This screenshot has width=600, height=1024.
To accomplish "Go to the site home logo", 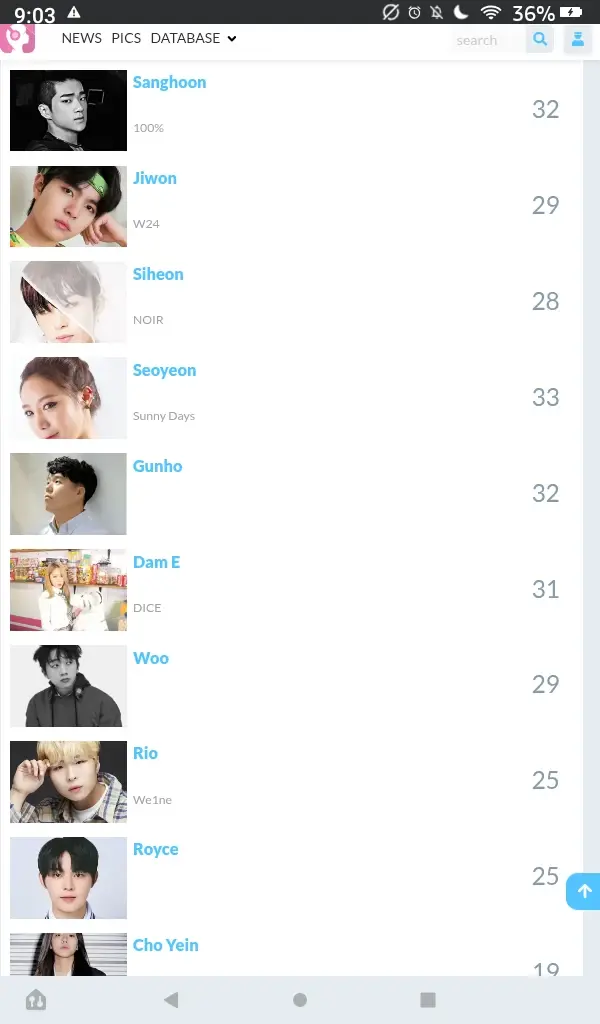I will pyautogui.click(x=18, y=39).
